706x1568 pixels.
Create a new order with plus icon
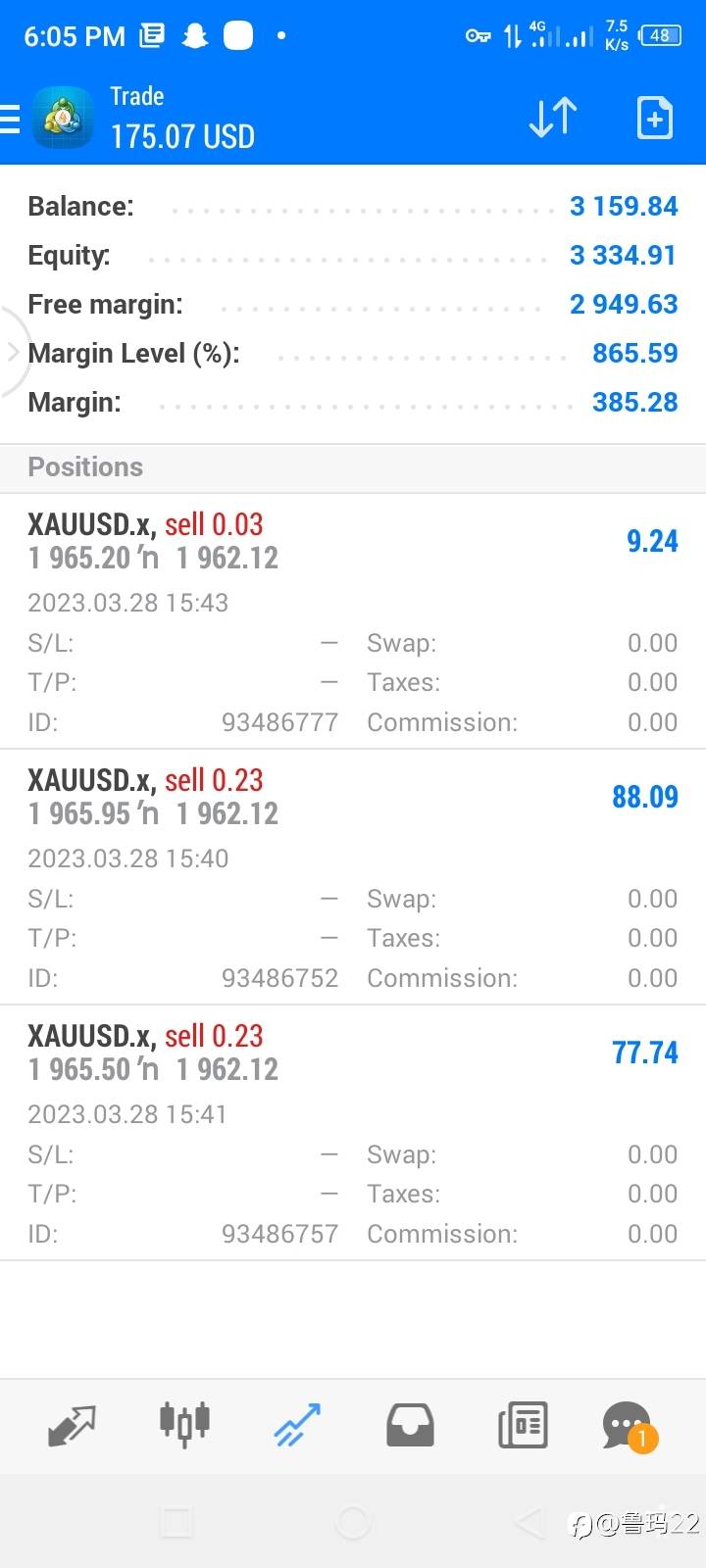654,119
